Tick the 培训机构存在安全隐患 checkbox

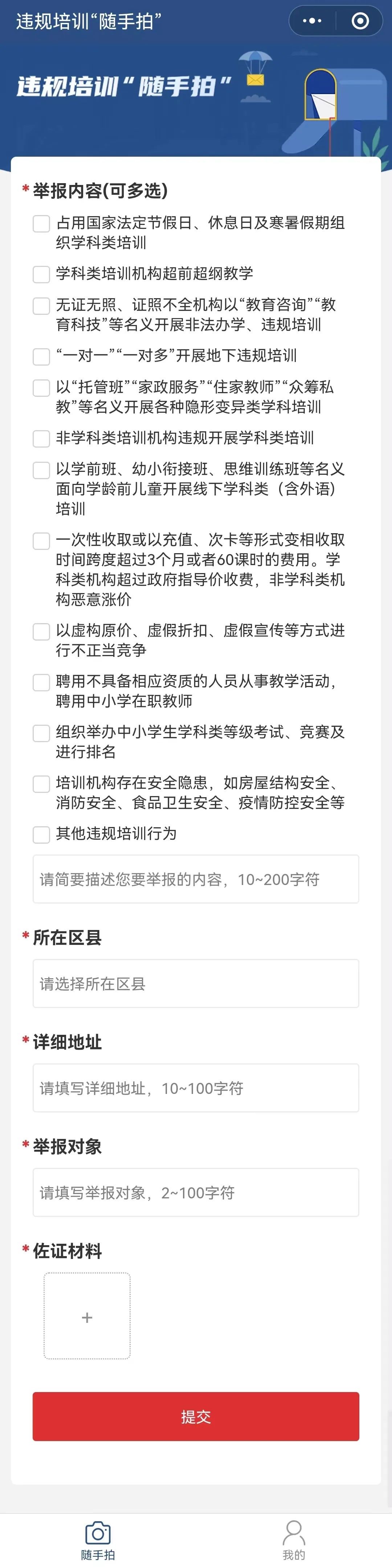click(41, 783)
